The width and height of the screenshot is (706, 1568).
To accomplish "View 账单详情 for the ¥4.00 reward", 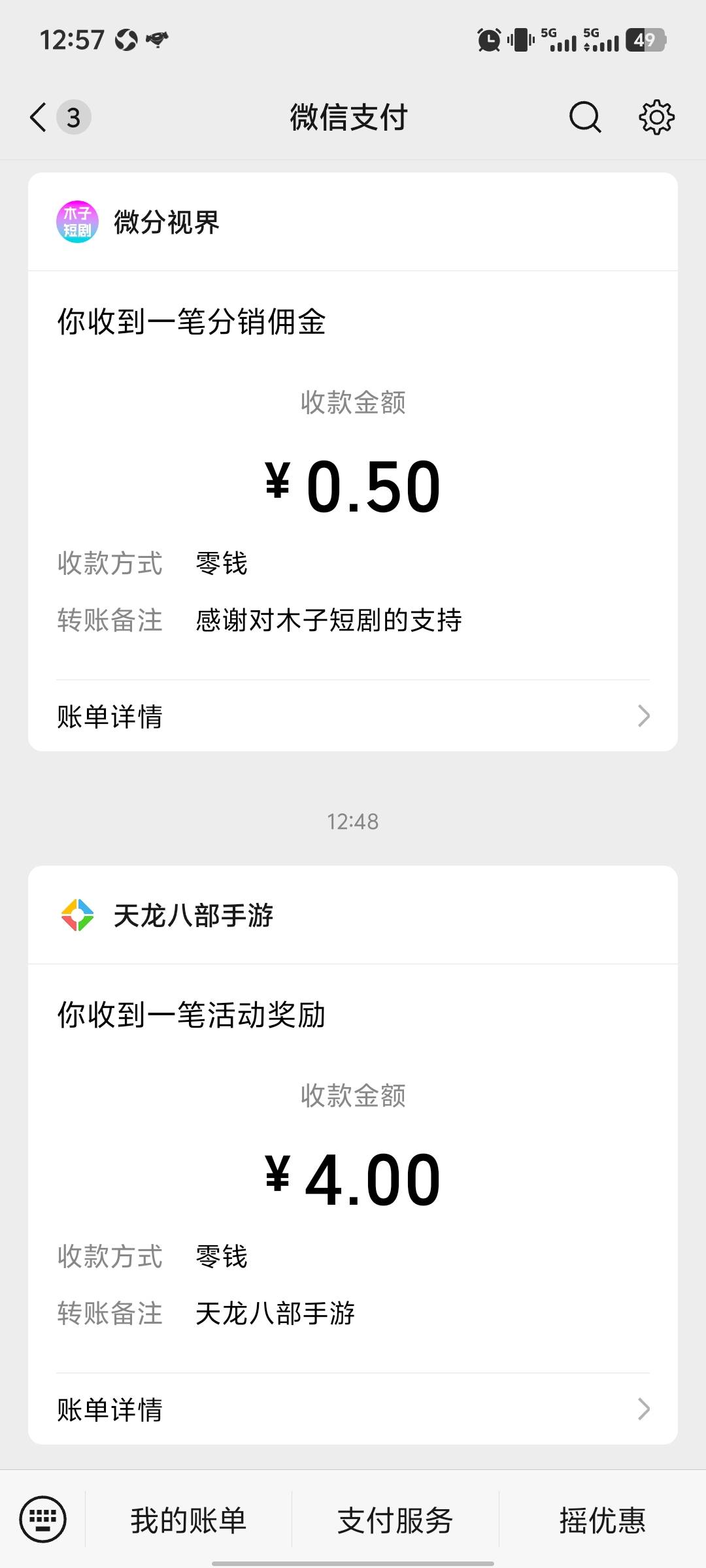I will [x=353, y=1409].
